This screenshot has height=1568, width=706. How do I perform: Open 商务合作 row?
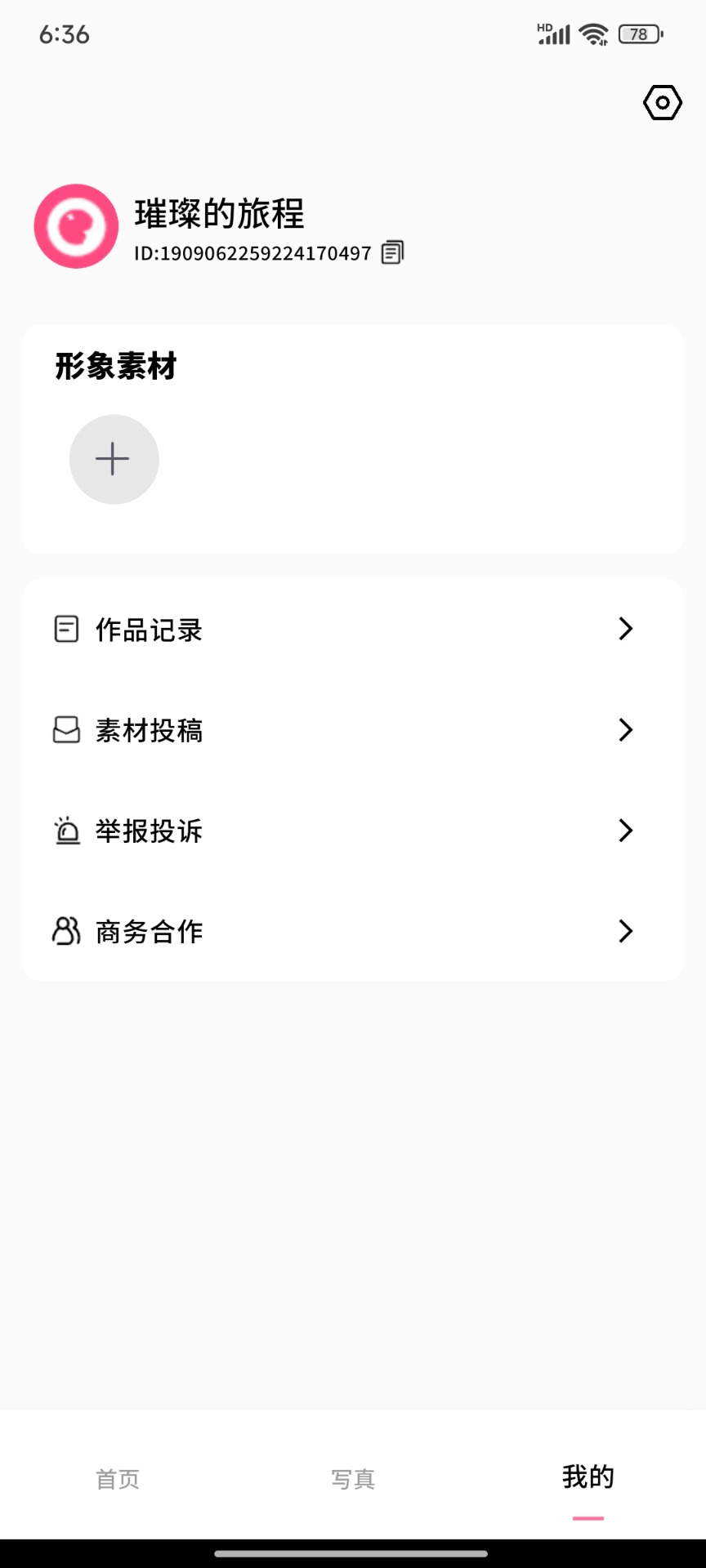[x=353, y=932]
